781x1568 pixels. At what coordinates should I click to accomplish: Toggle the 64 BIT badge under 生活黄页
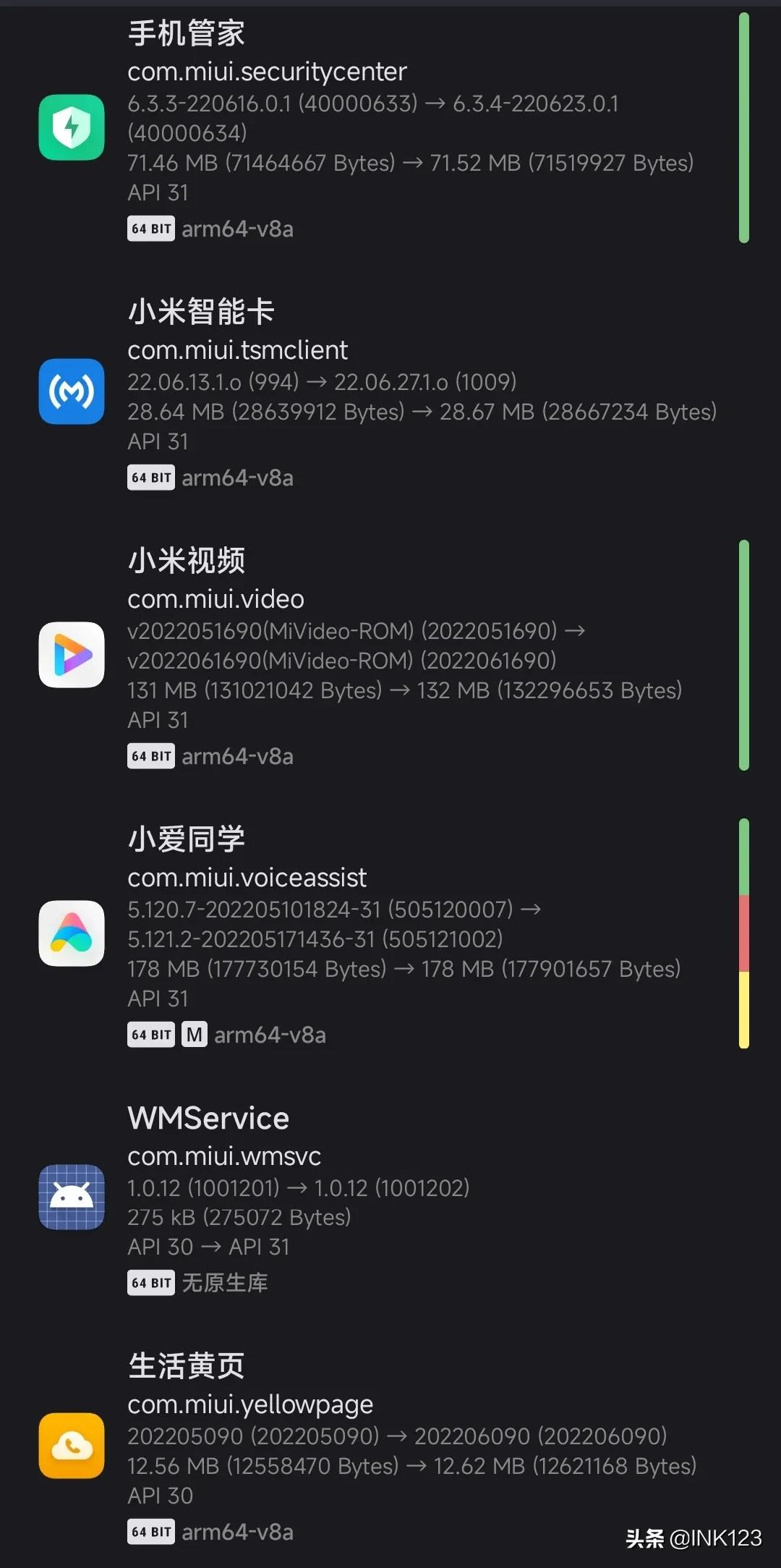coord(150,1531)
